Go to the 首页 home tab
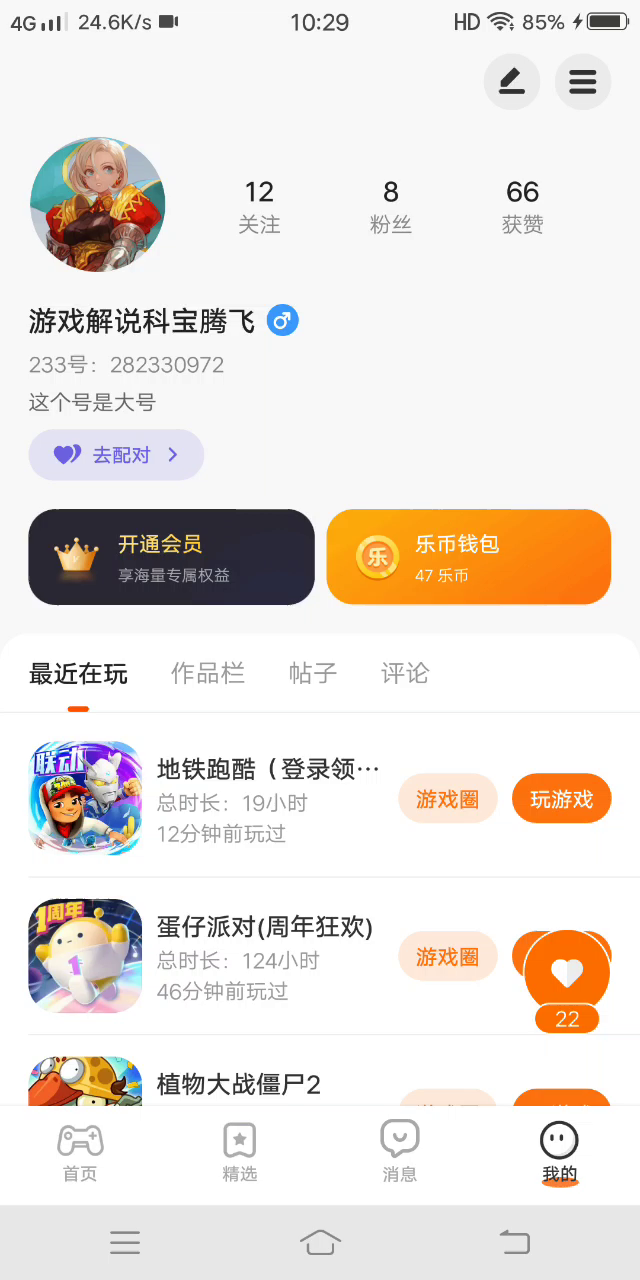This screenshot has height=1280, width=640. 80,1153
